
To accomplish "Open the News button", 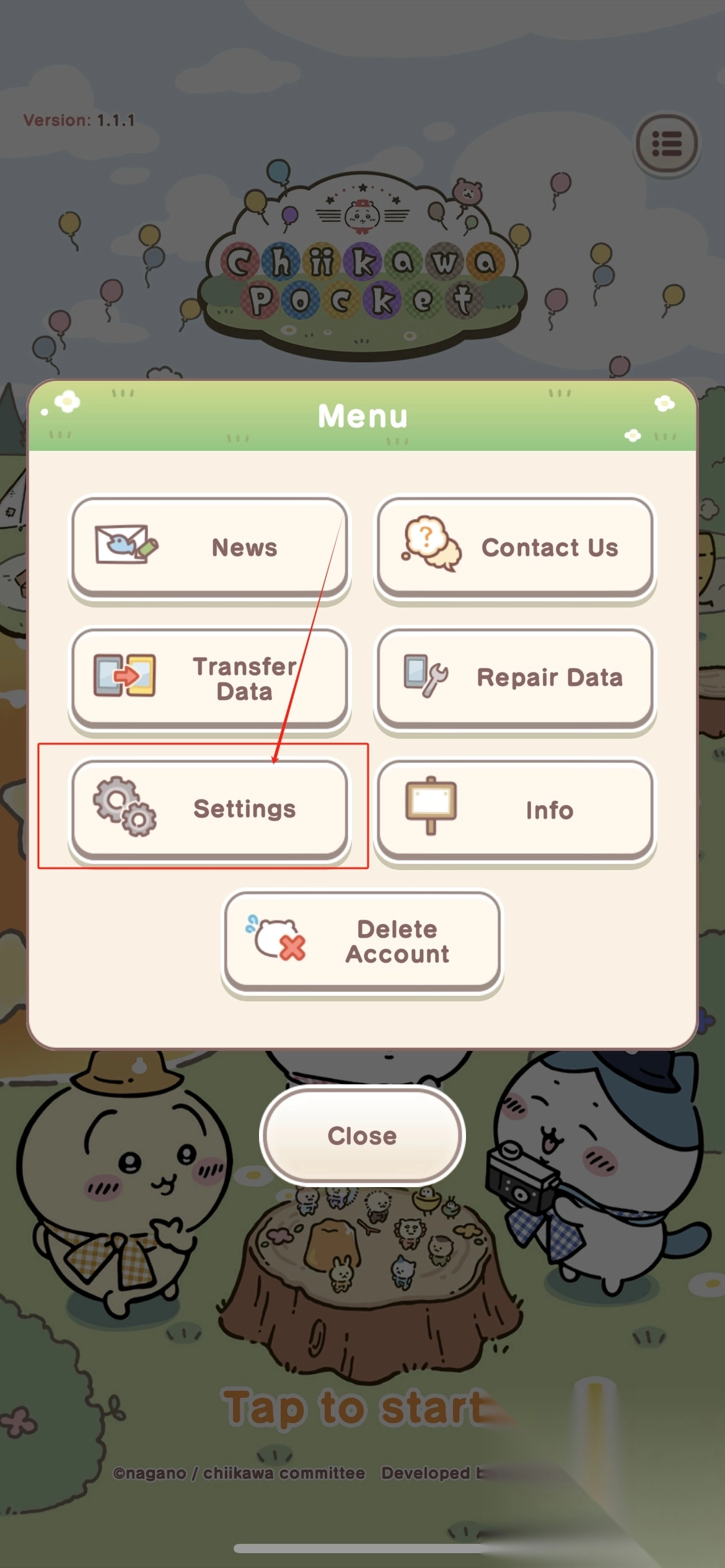I will [x=209, y=547].
